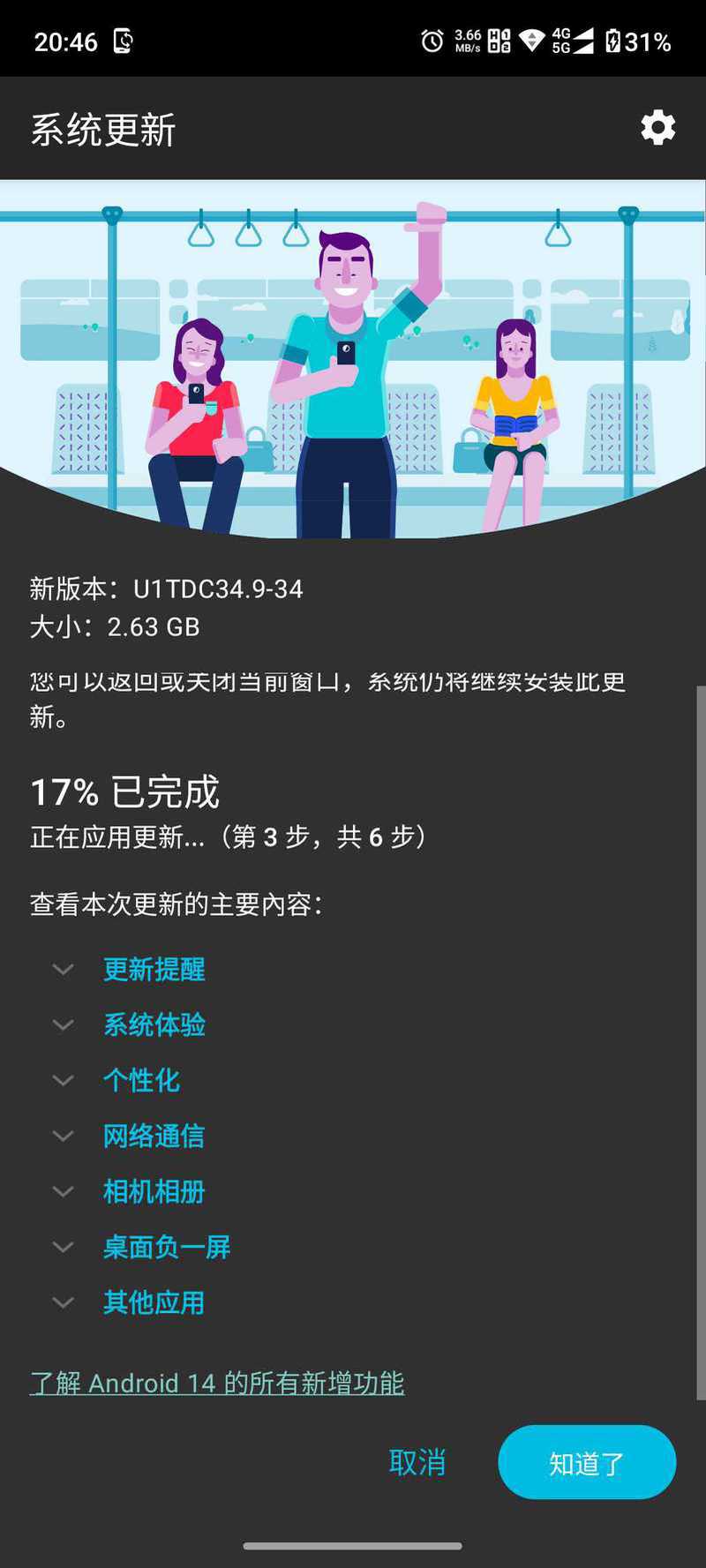Viewport: 706px width, 1568px height.
Task: Expand the 其他应用 section
Action: point(154,1302)
